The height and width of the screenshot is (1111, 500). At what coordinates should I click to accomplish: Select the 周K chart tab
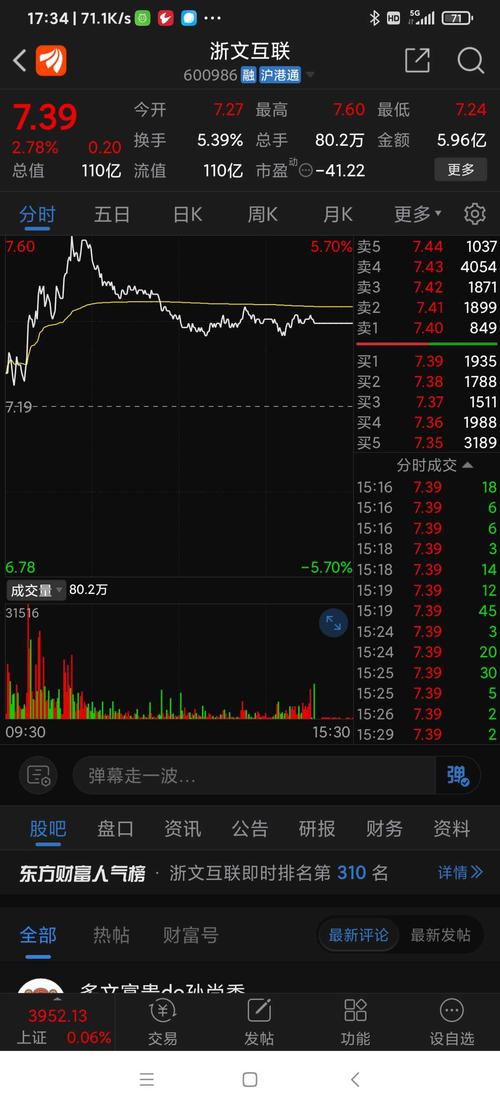click(262, 214)
